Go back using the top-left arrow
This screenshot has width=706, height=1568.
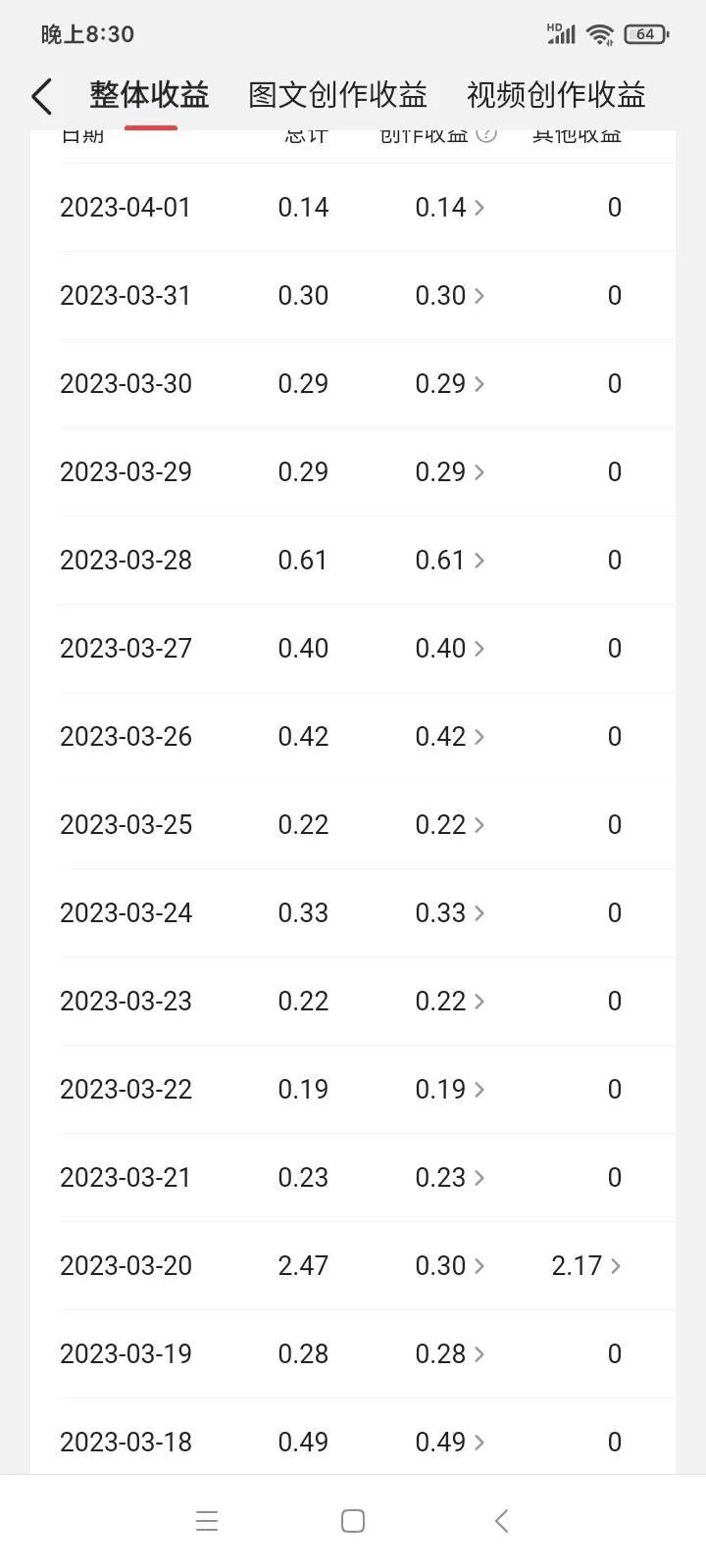41,96
